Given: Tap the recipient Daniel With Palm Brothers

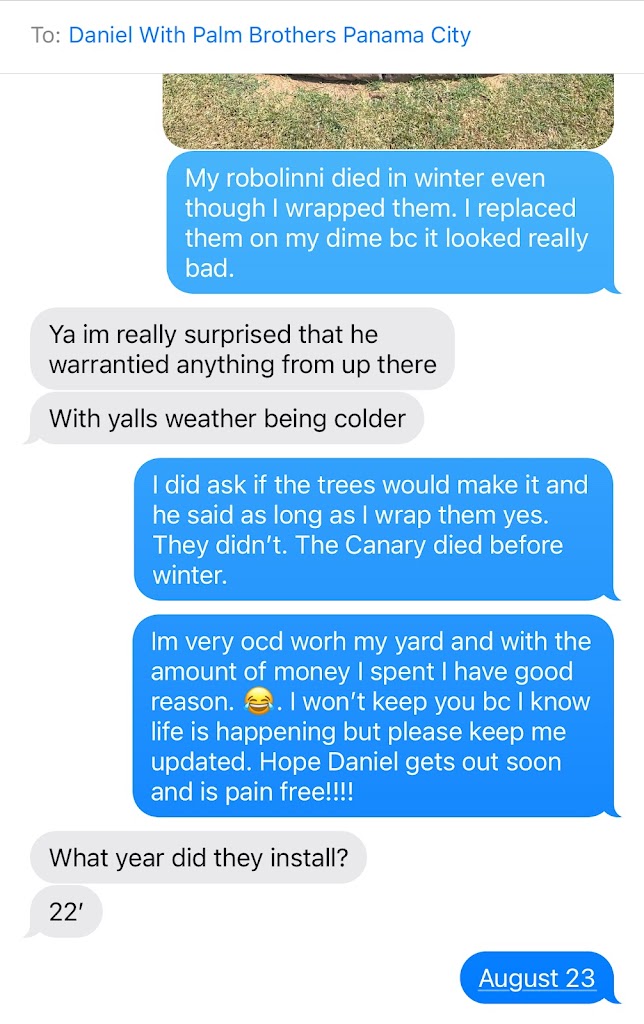Looking at the screenshot, I should (x=269, y=36).
